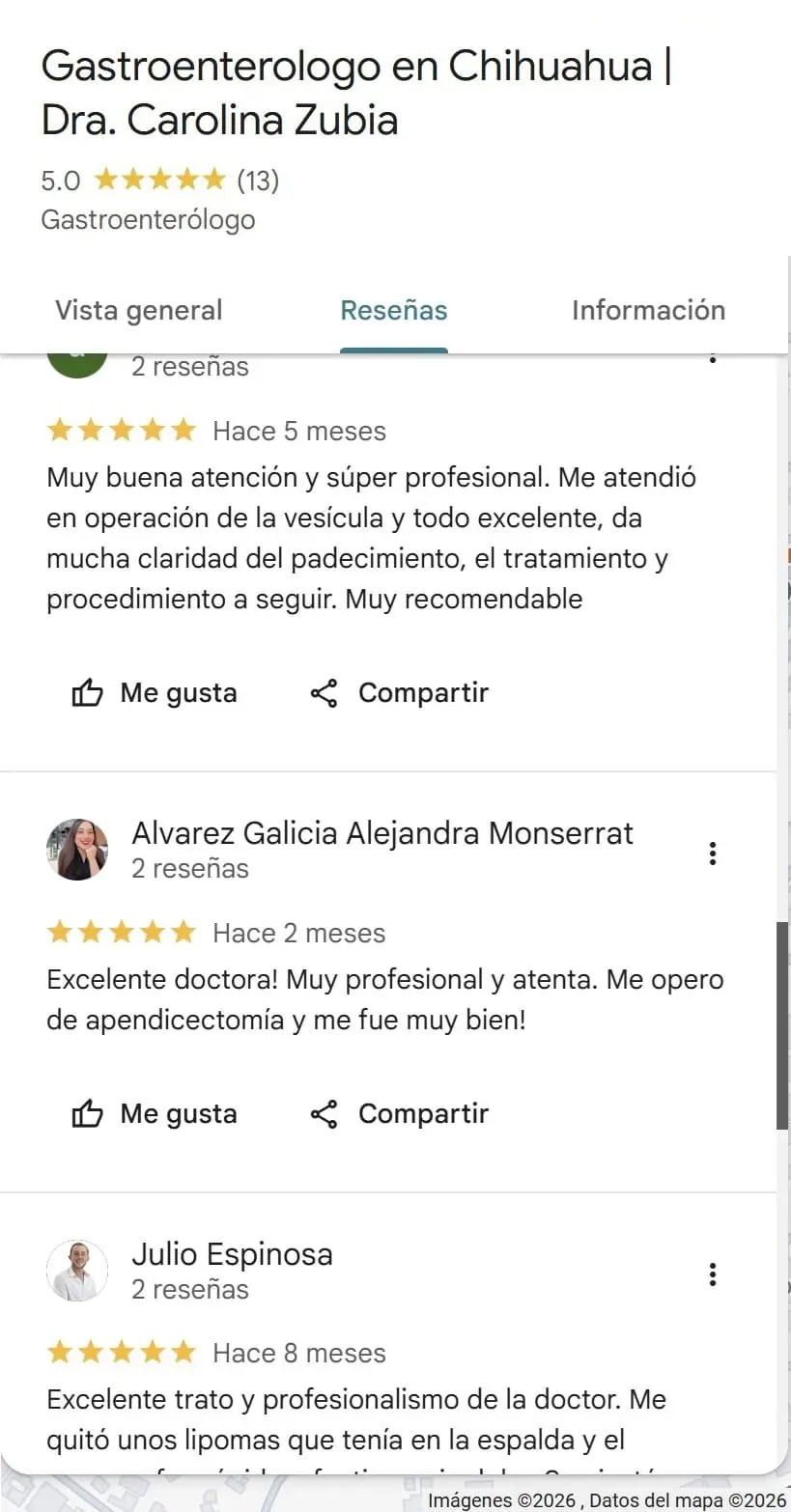
Task: Click the business name Dra. Carolina Zubia heading
Action: (219, 122)
